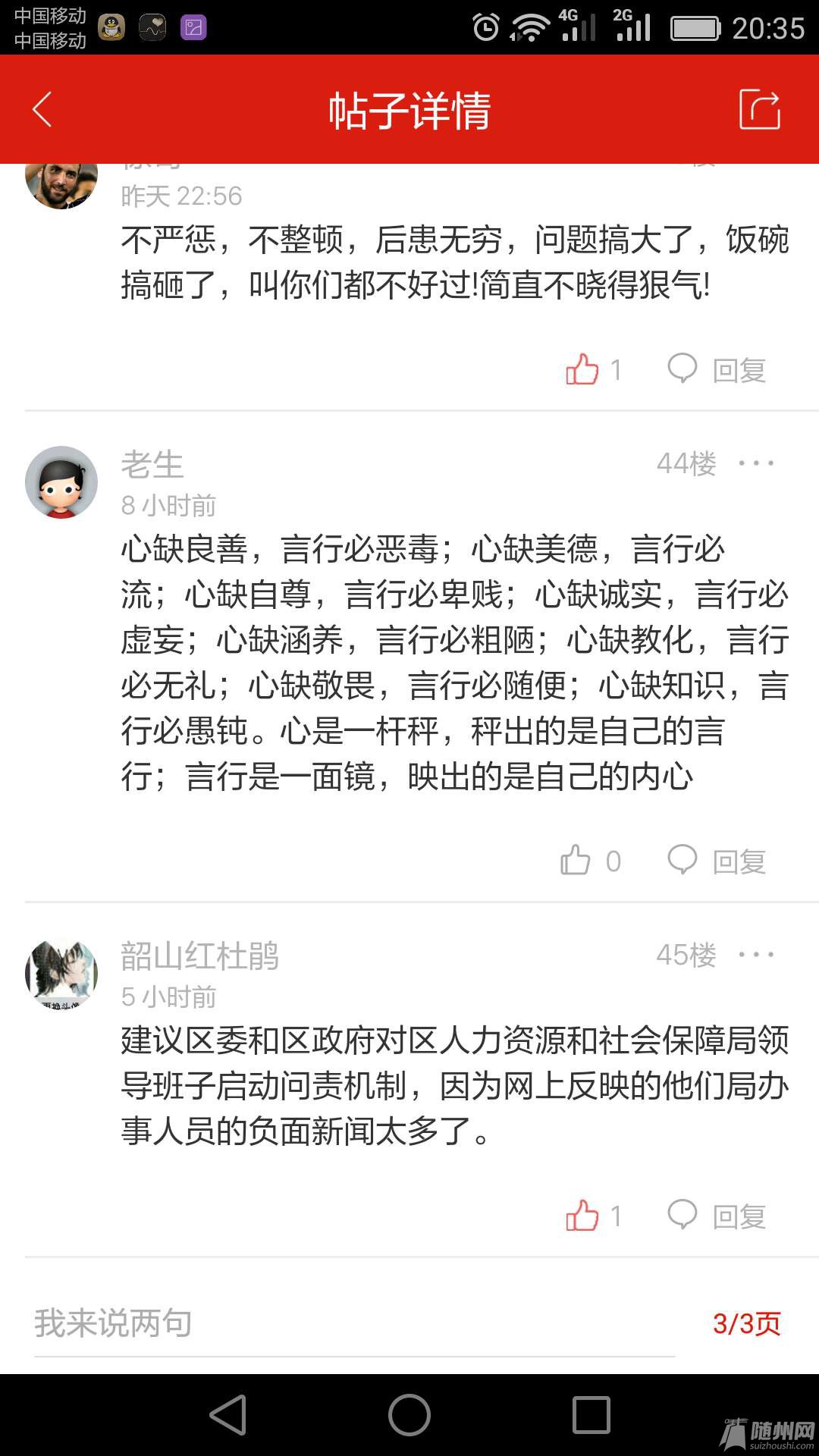819x1456 pixels.
Task: Like the comment posted 昨天 22:56
Action: tap(582, 369)
